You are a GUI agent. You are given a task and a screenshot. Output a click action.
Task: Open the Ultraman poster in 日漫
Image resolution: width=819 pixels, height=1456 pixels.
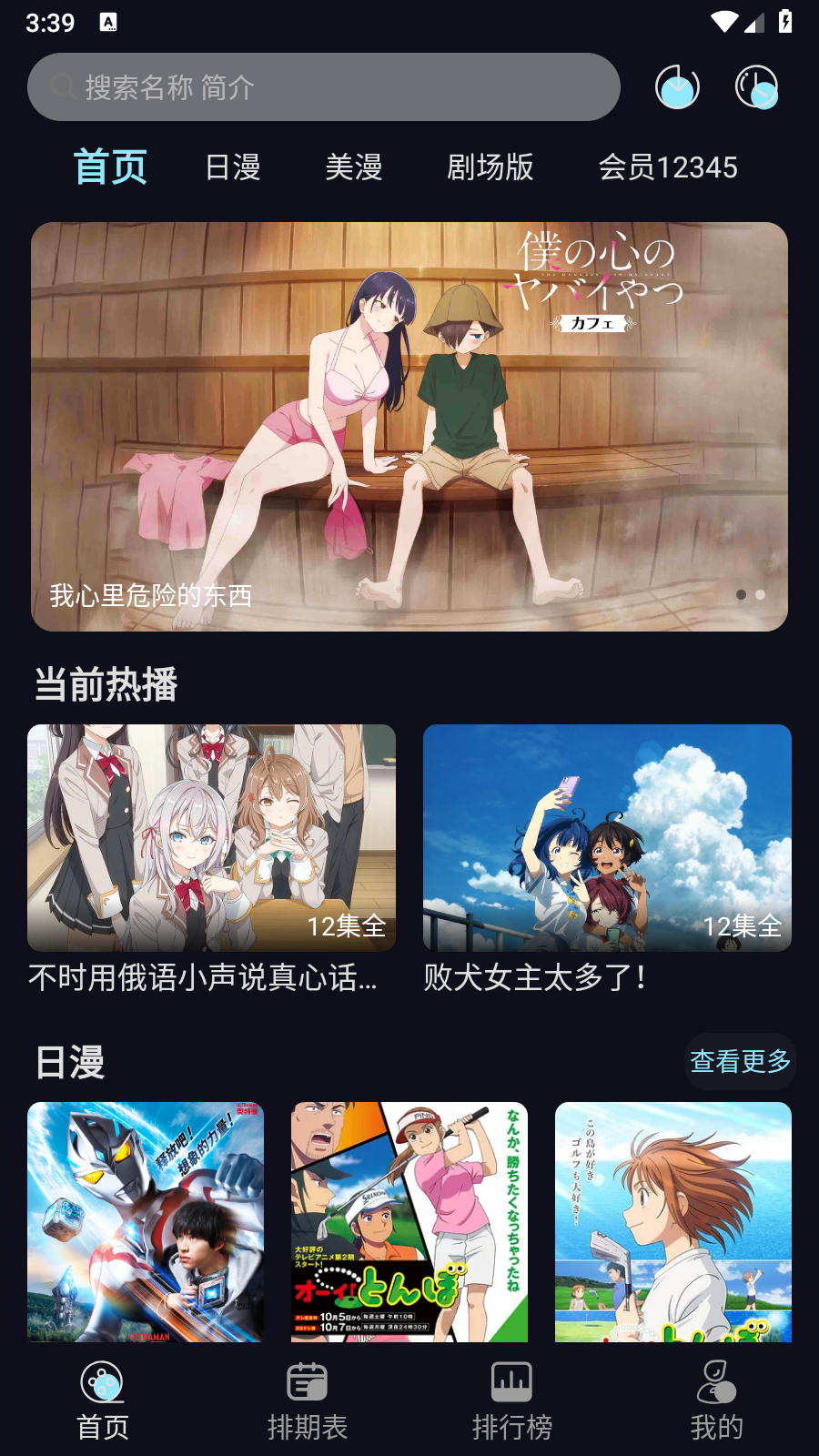click(x=146, y=1222)
